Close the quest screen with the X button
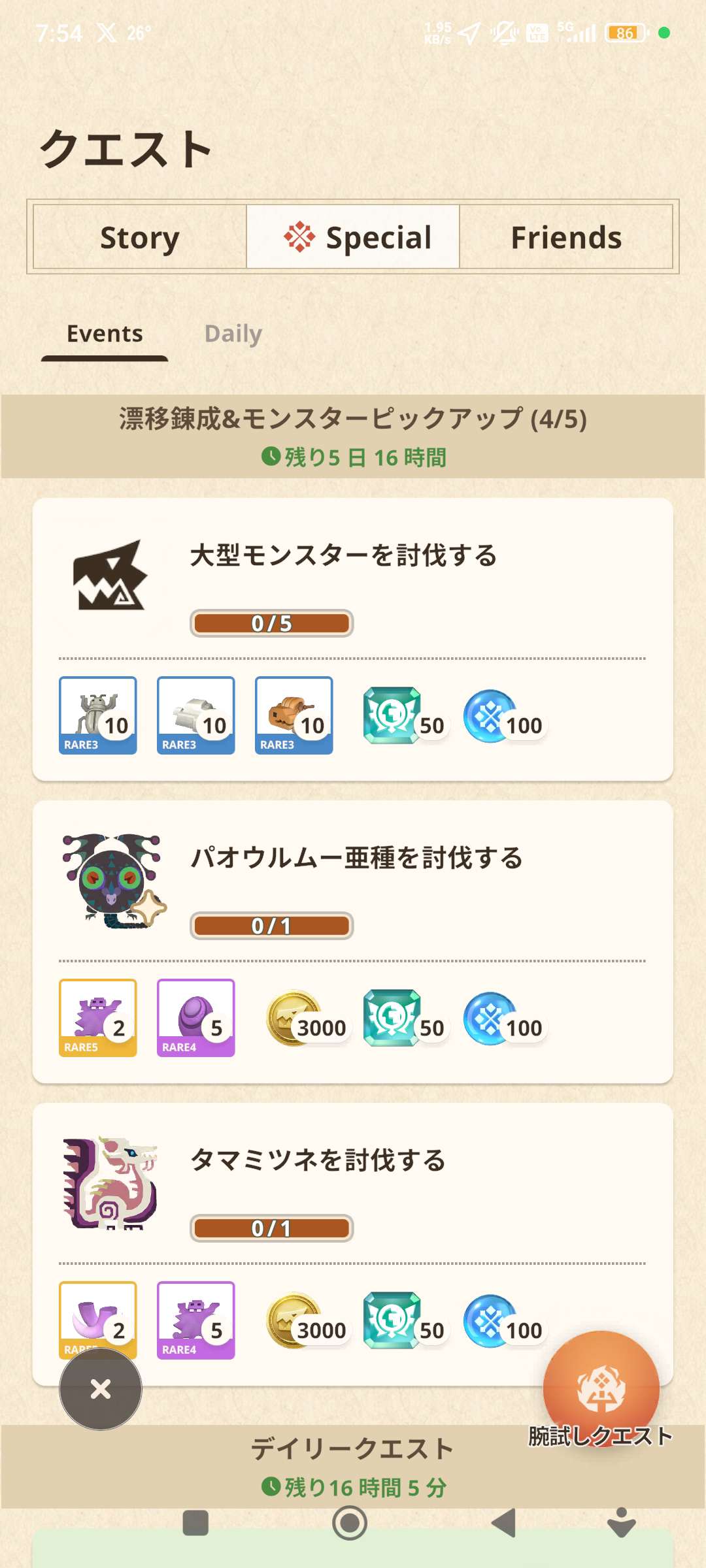The height and width of the screenshot is (1568, 706). click(101, 1388)
